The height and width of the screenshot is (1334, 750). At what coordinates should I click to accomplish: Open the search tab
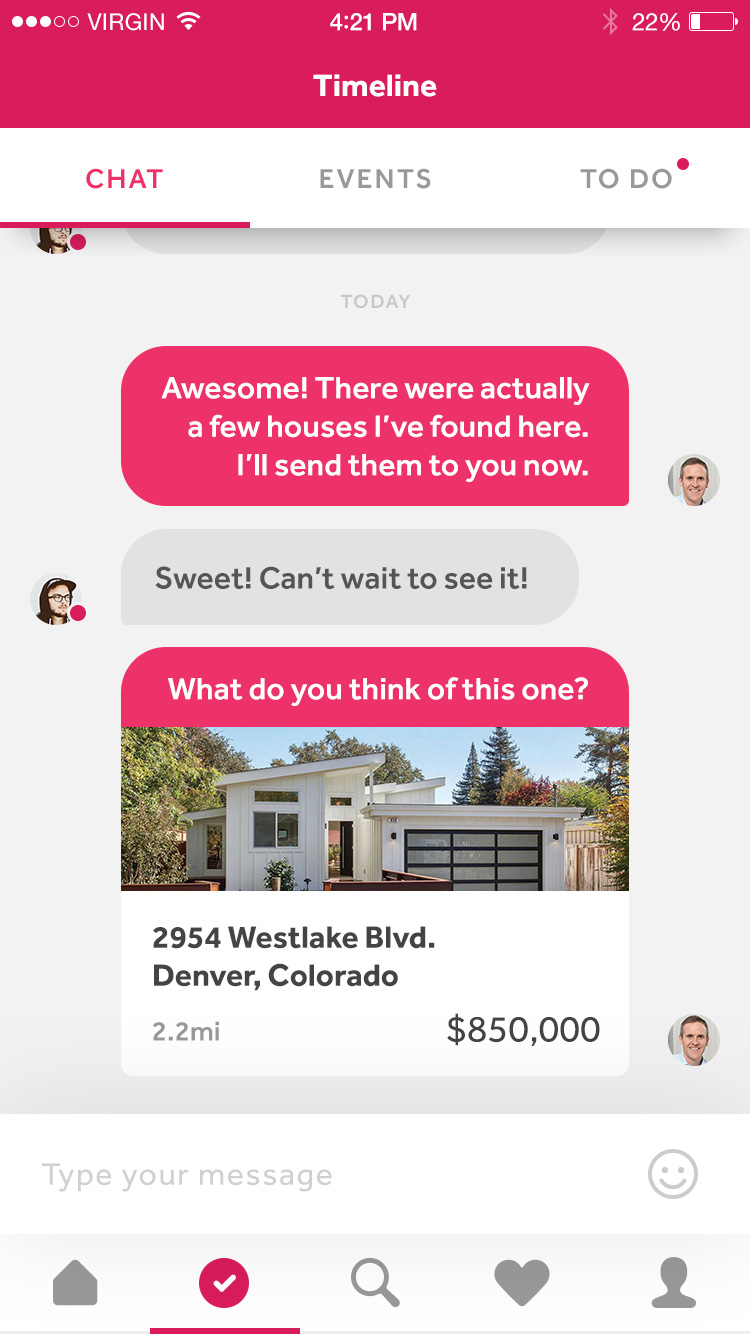click(375, 1283)
